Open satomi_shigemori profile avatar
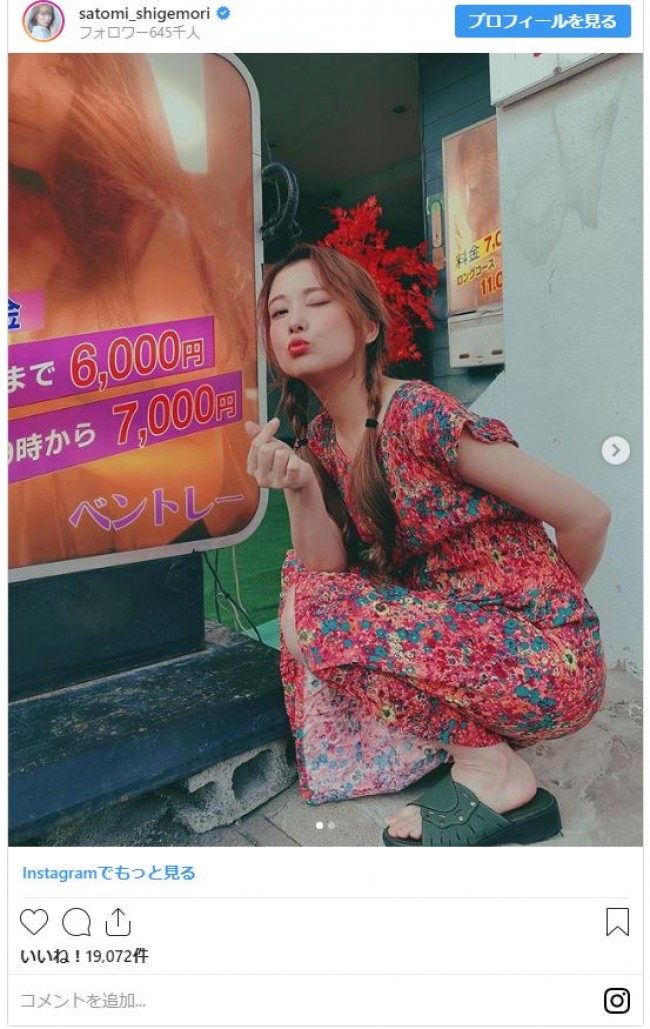The image size is (650, 1029). [43, 21]
